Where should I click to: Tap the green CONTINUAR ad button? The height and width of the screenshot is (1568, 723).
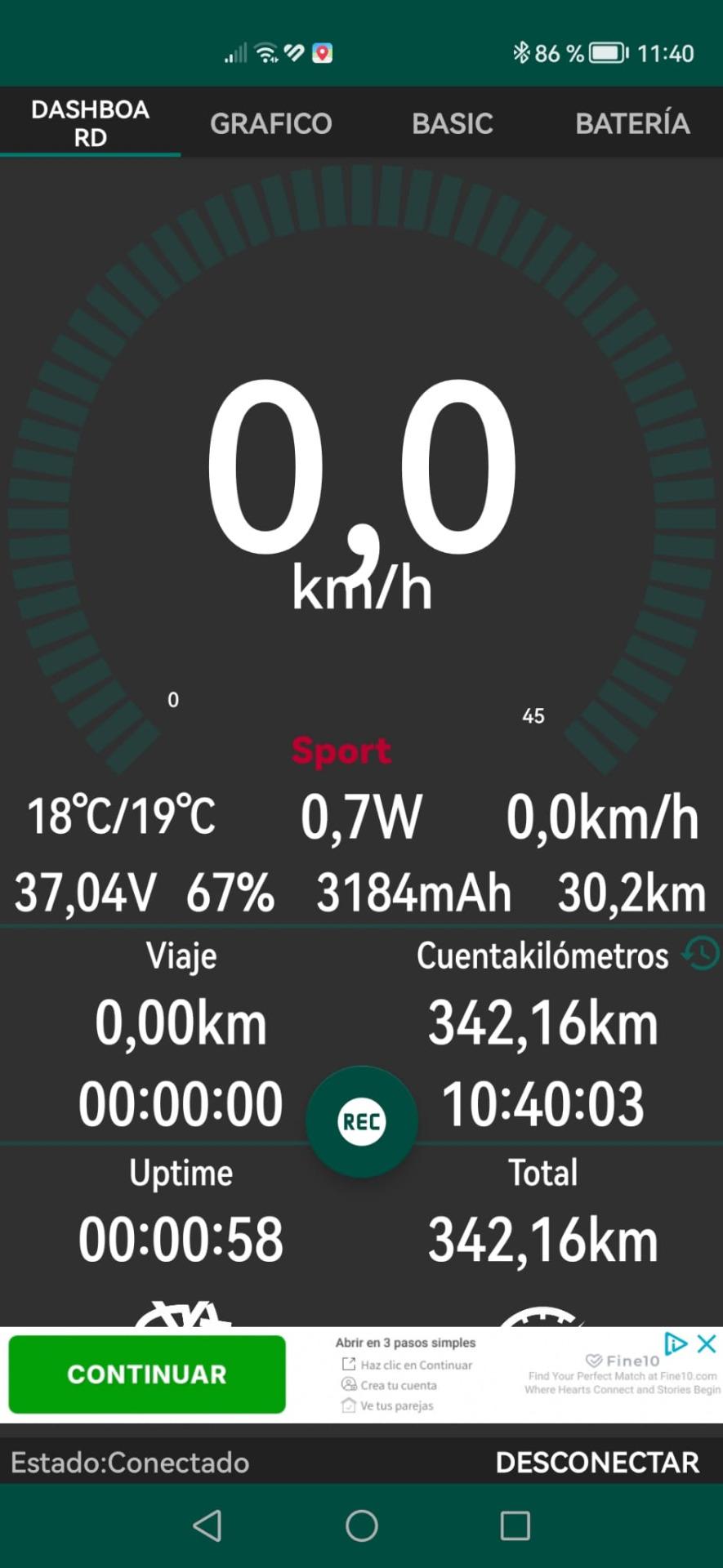pos(147,1374)
